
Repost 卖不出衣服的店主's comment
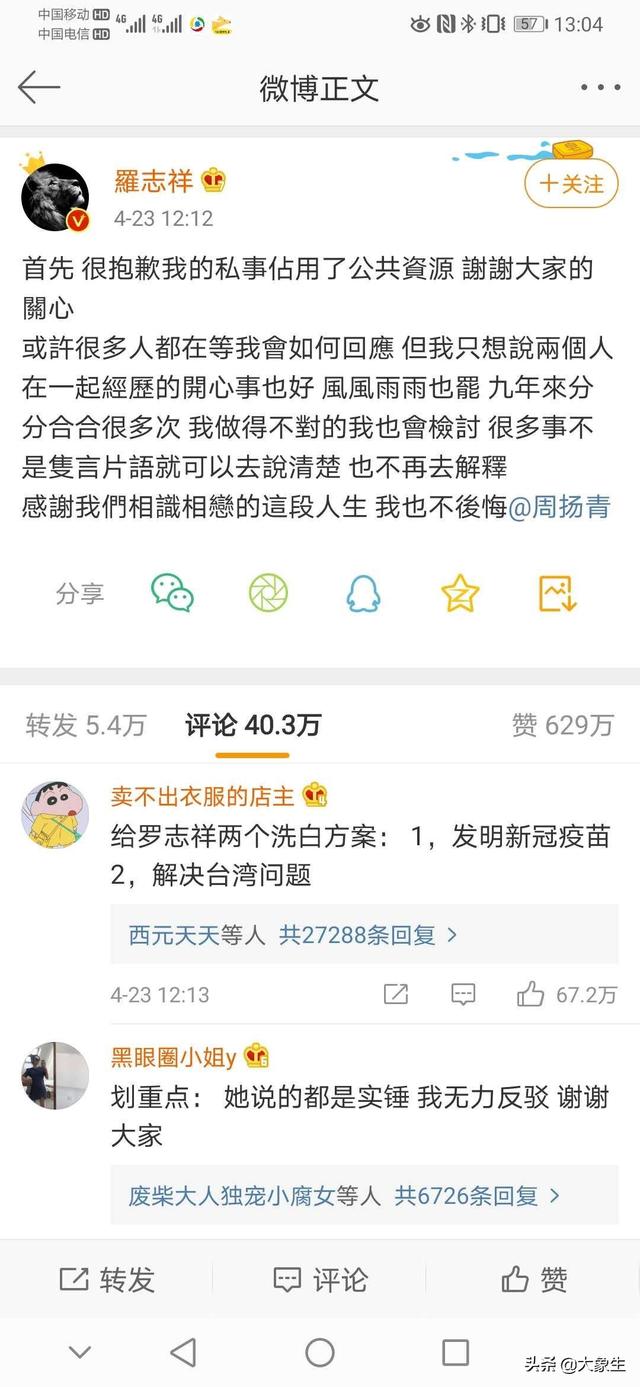click(396, 994)
